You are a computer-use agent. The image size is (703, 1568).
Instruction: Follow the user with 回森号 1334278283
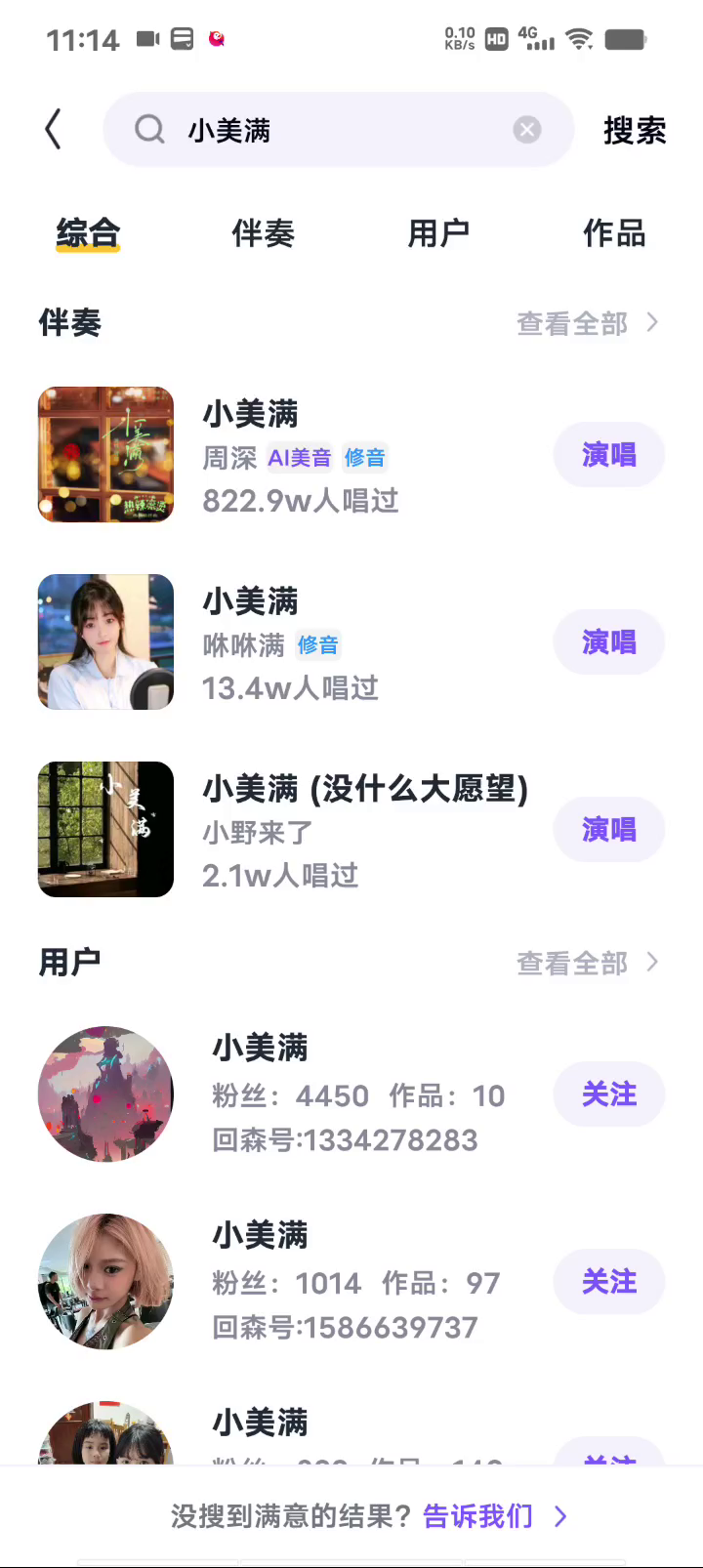(x=608, y=1093)
